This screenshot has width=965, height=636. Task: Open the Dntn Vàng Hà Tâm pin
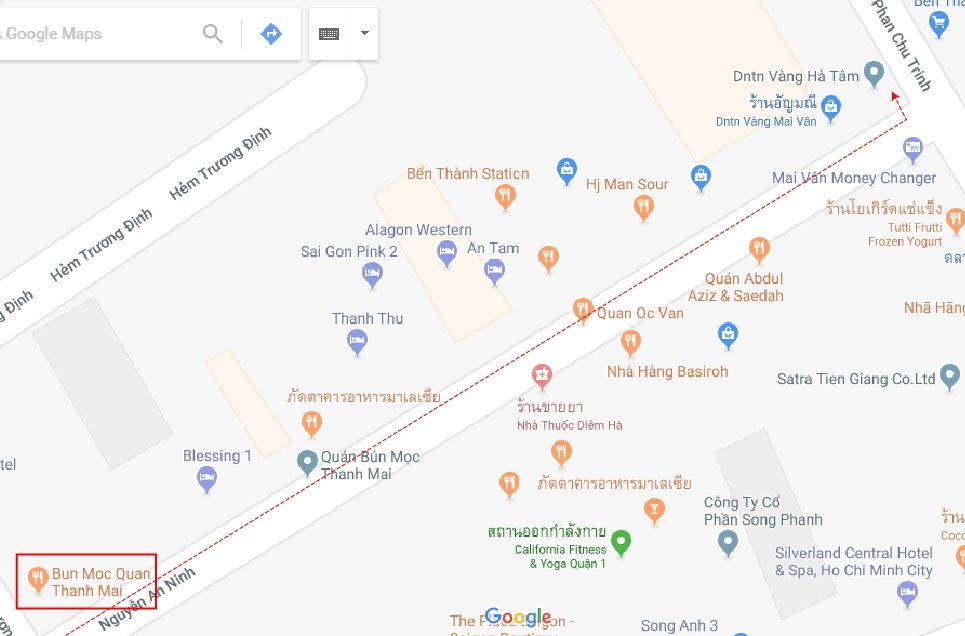[874, 73]
